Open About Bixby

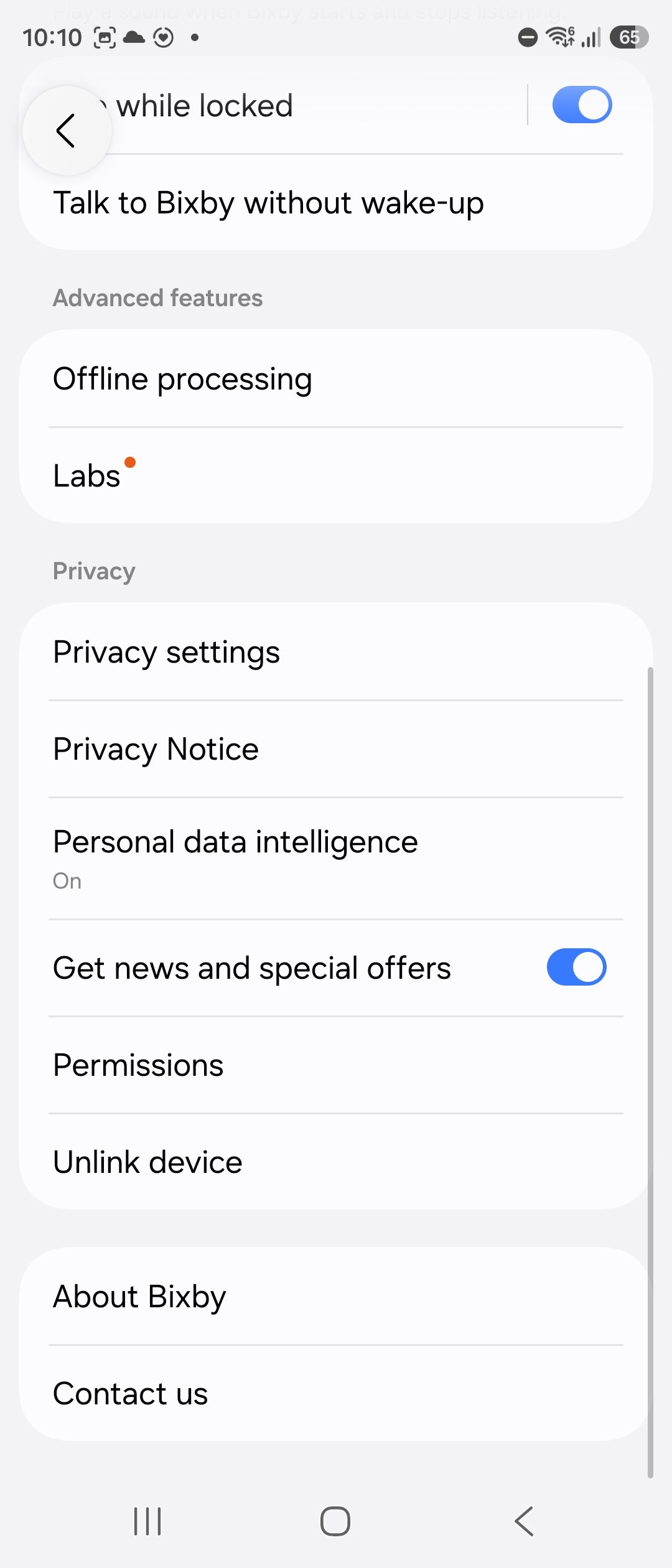point(336,1297)
